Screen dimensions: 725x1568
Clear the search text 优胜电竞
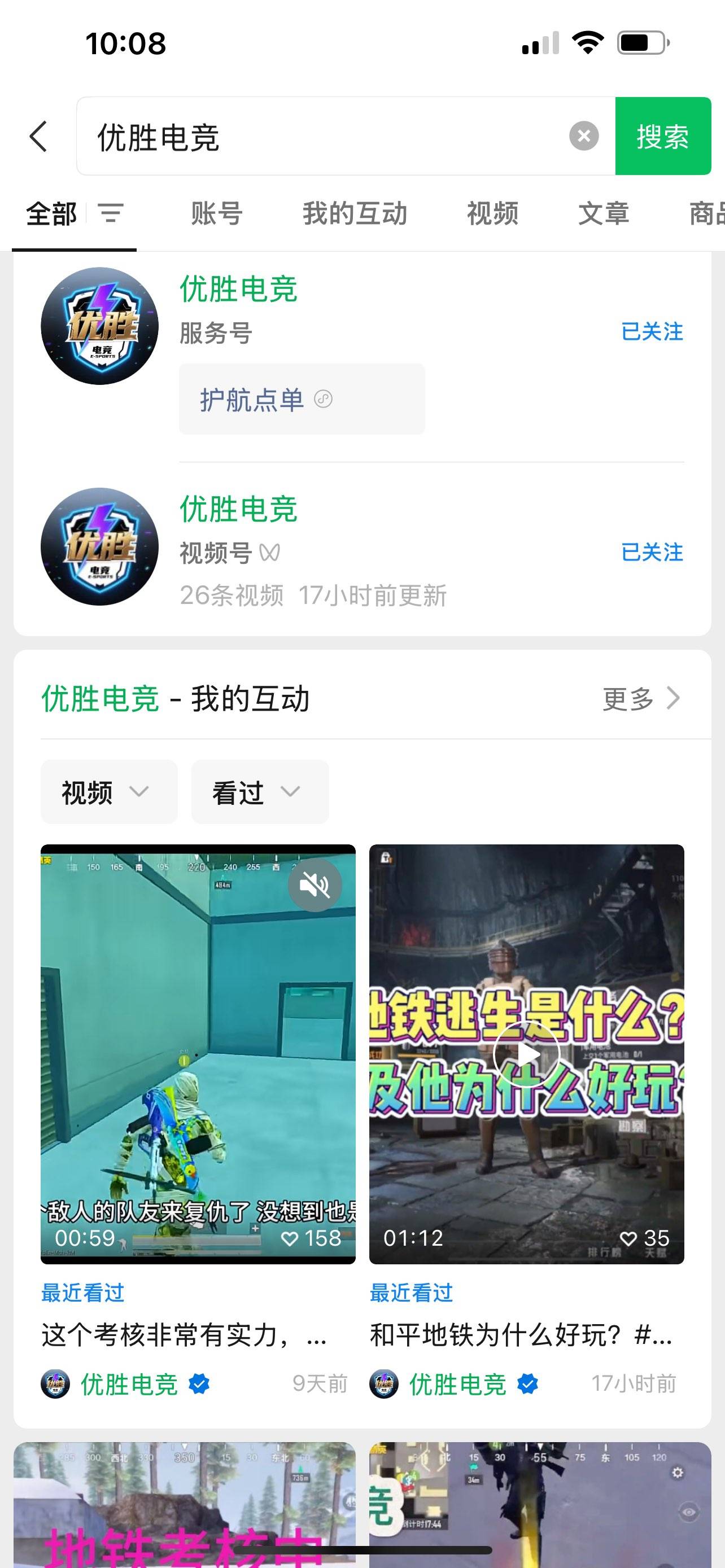coord(583,135)
